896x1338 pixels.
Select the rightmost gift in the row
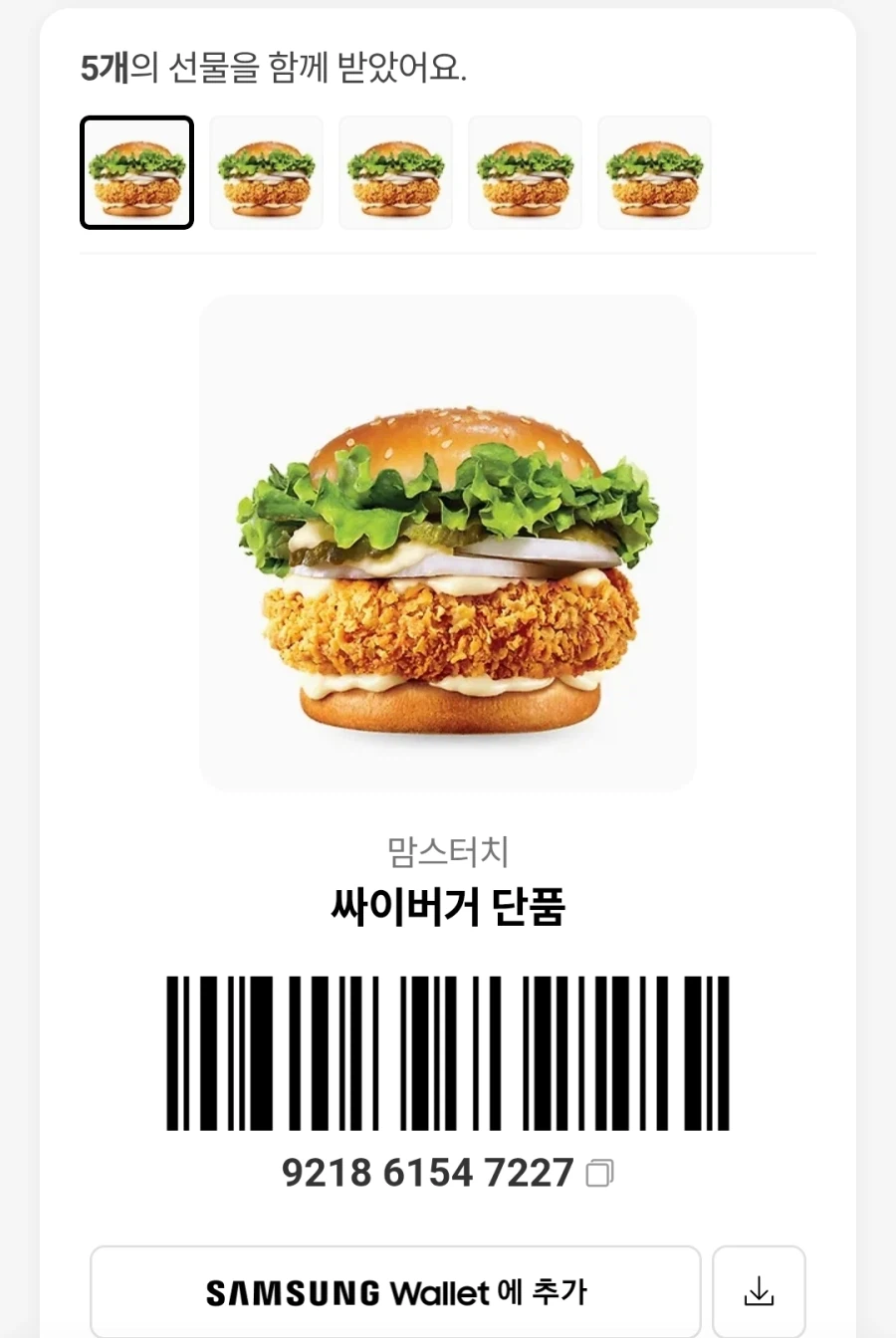coord(654,172)
